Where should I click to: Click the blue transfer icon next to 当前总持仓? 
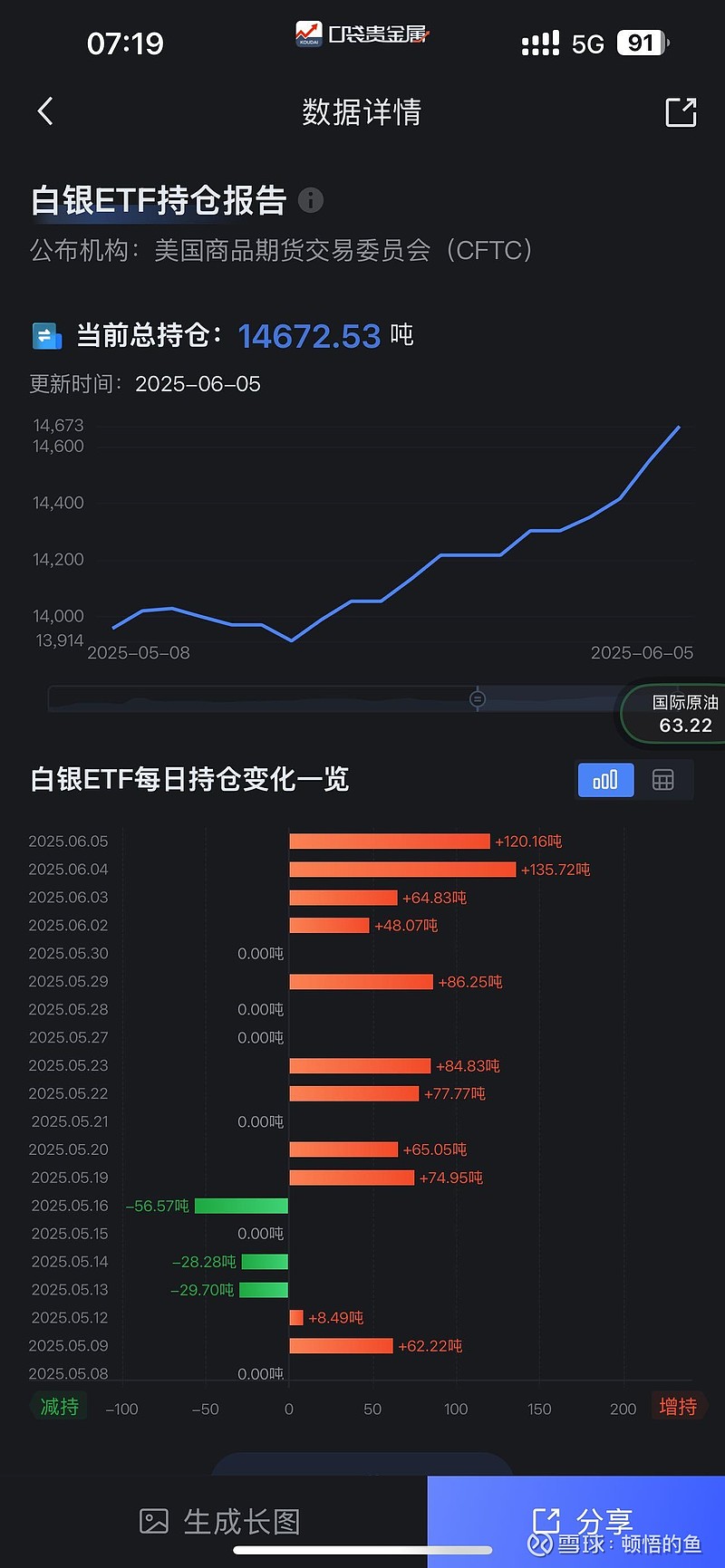[47, 336]
